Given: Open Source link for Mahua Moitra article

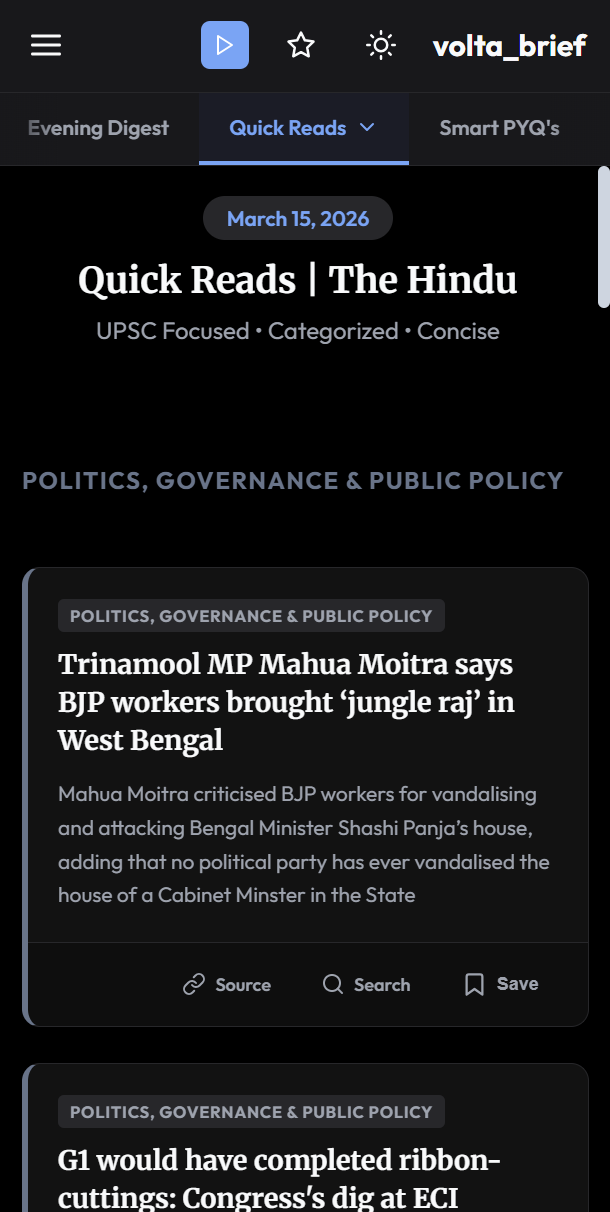Looking at the screenshot, I should tap(227, 985).
